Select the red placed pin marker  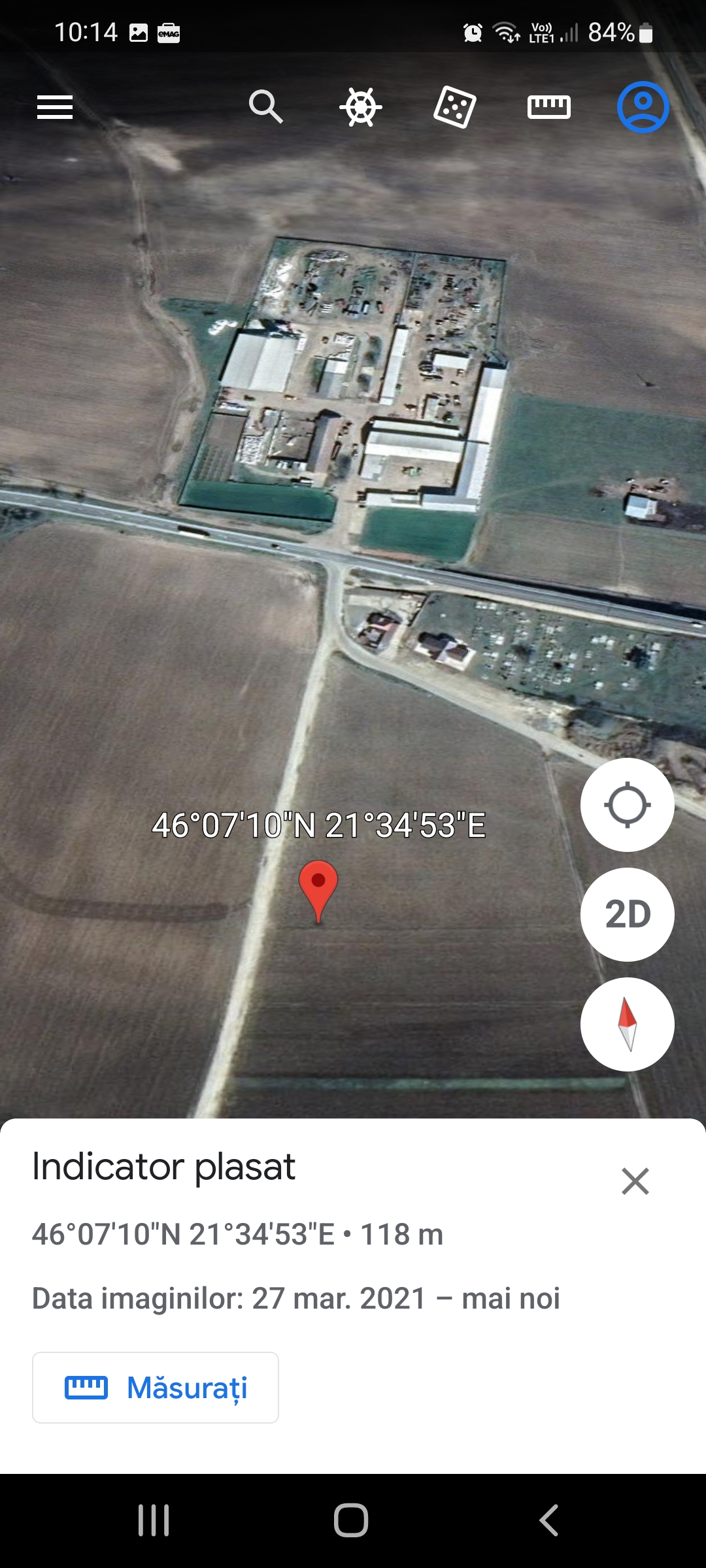[x=318, y=887]
